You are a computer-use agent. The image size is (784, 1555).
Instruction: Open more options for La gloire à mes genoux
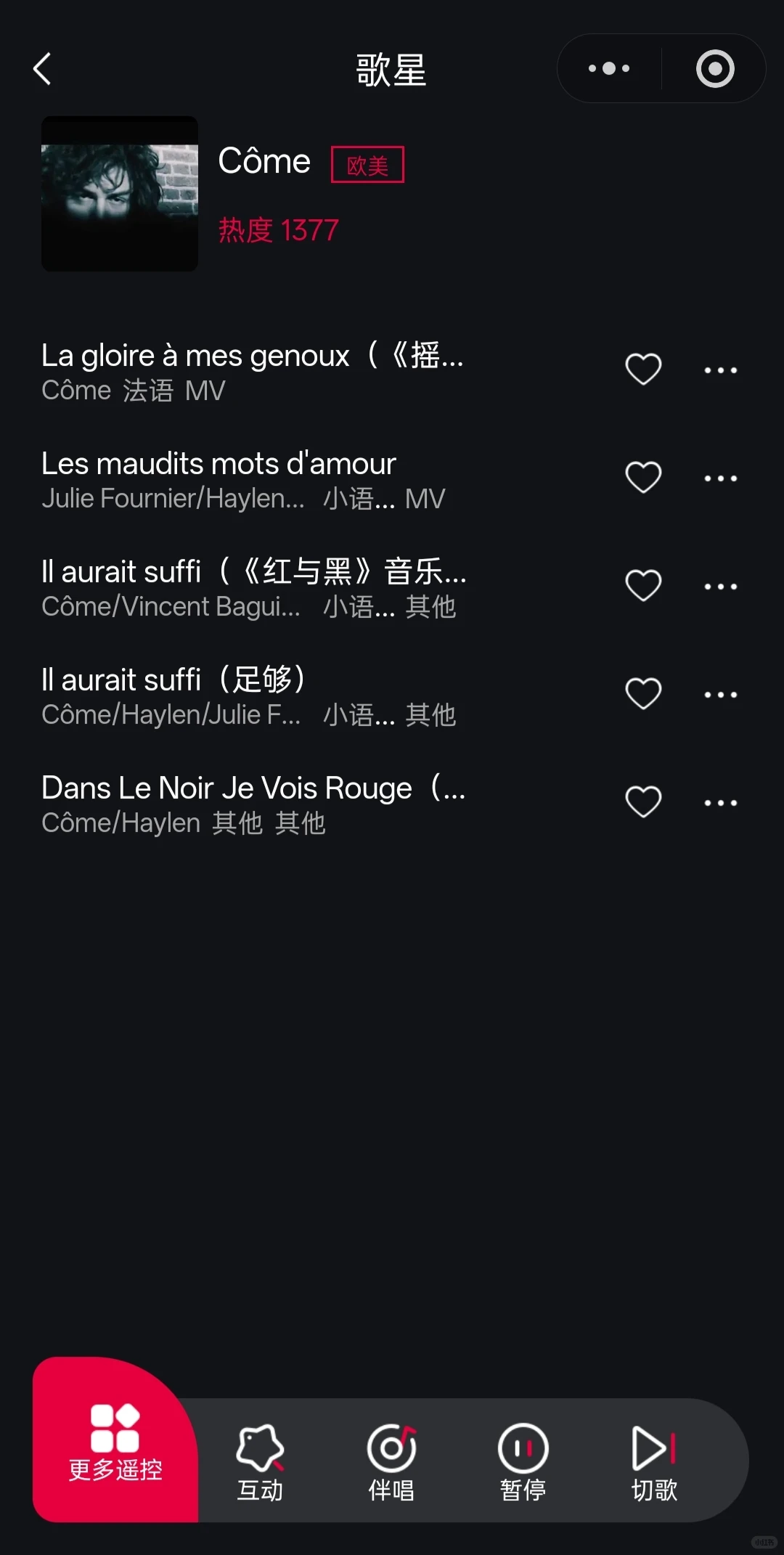point(720,370)
